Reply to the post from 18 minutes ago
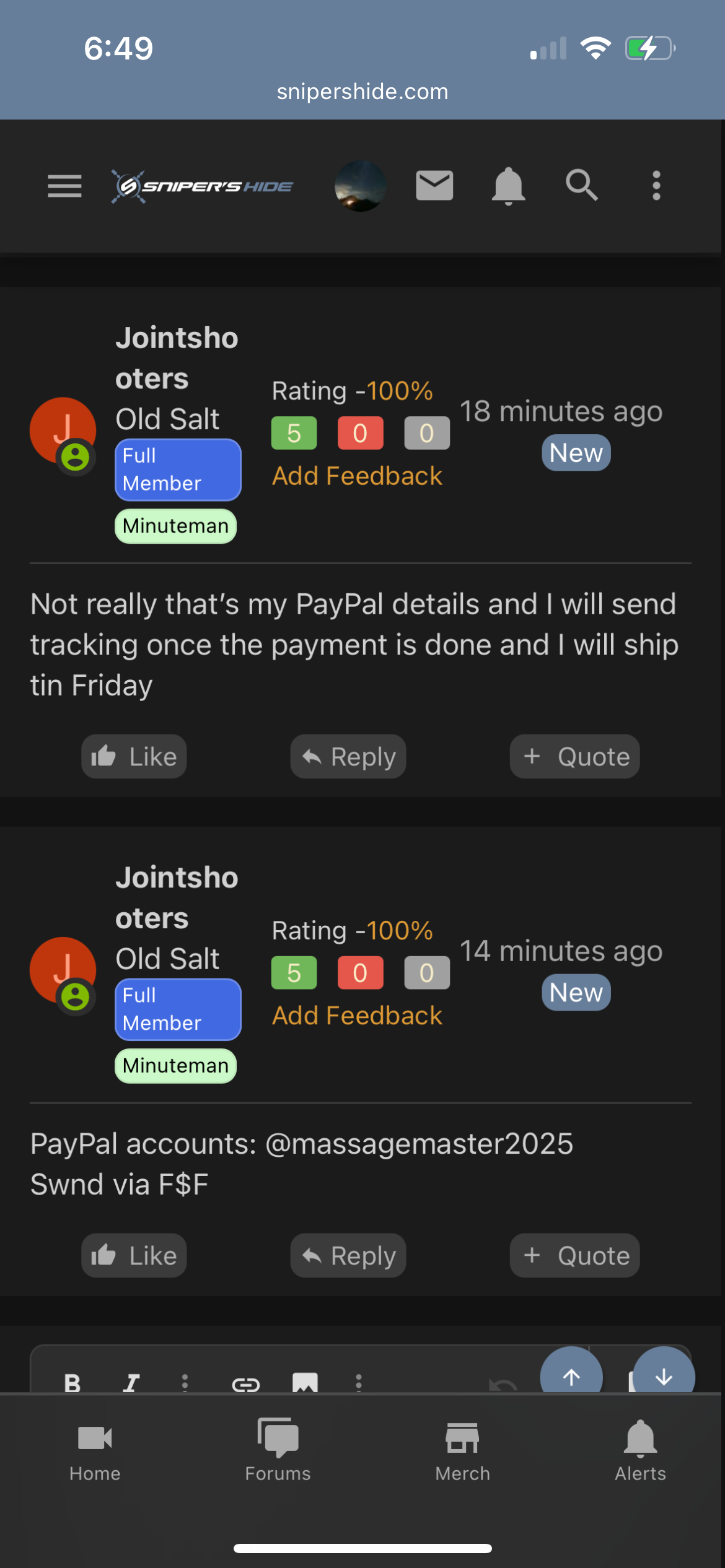This screenshot has width=725, height=1568. pos(348,756)
